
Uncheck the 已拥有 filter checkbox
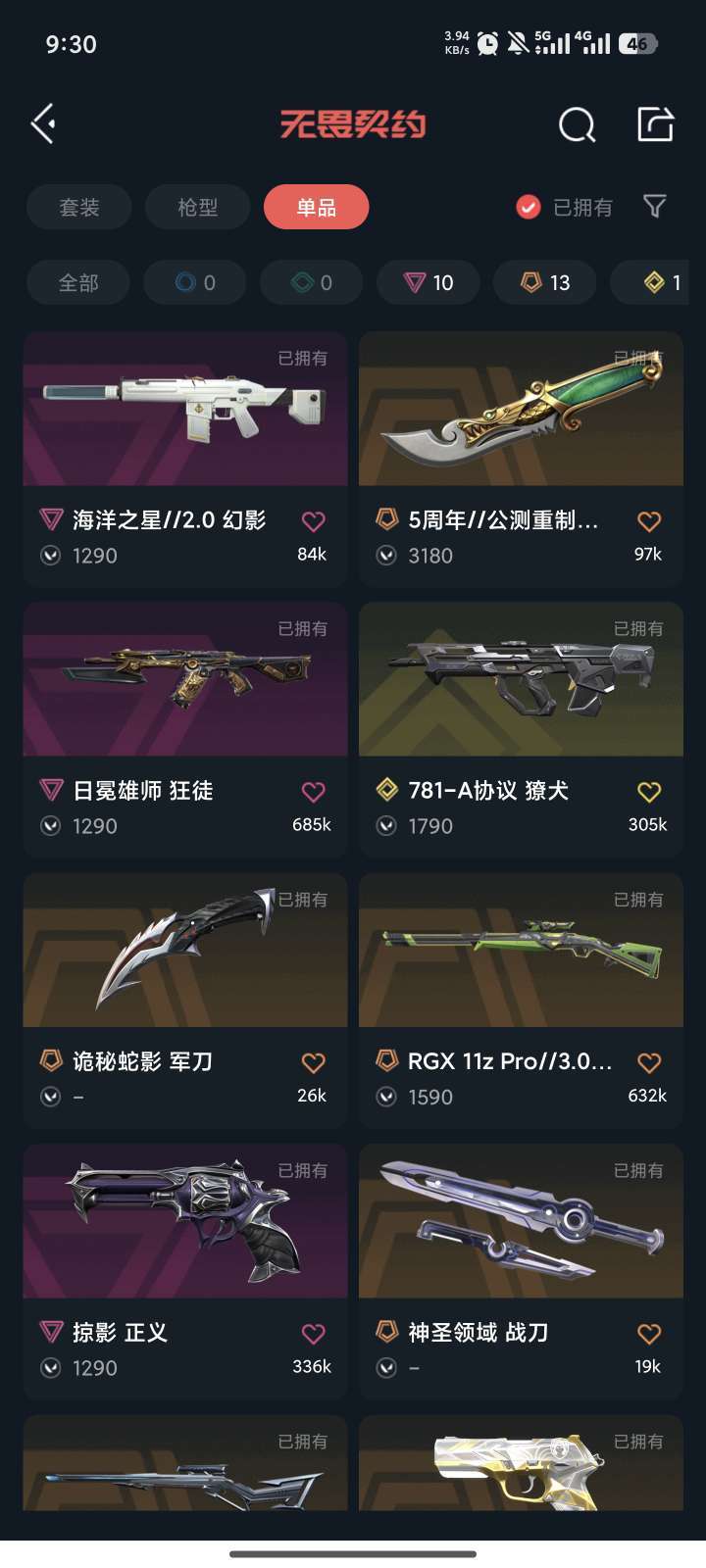pyautogui.click(x=529, y=207)
